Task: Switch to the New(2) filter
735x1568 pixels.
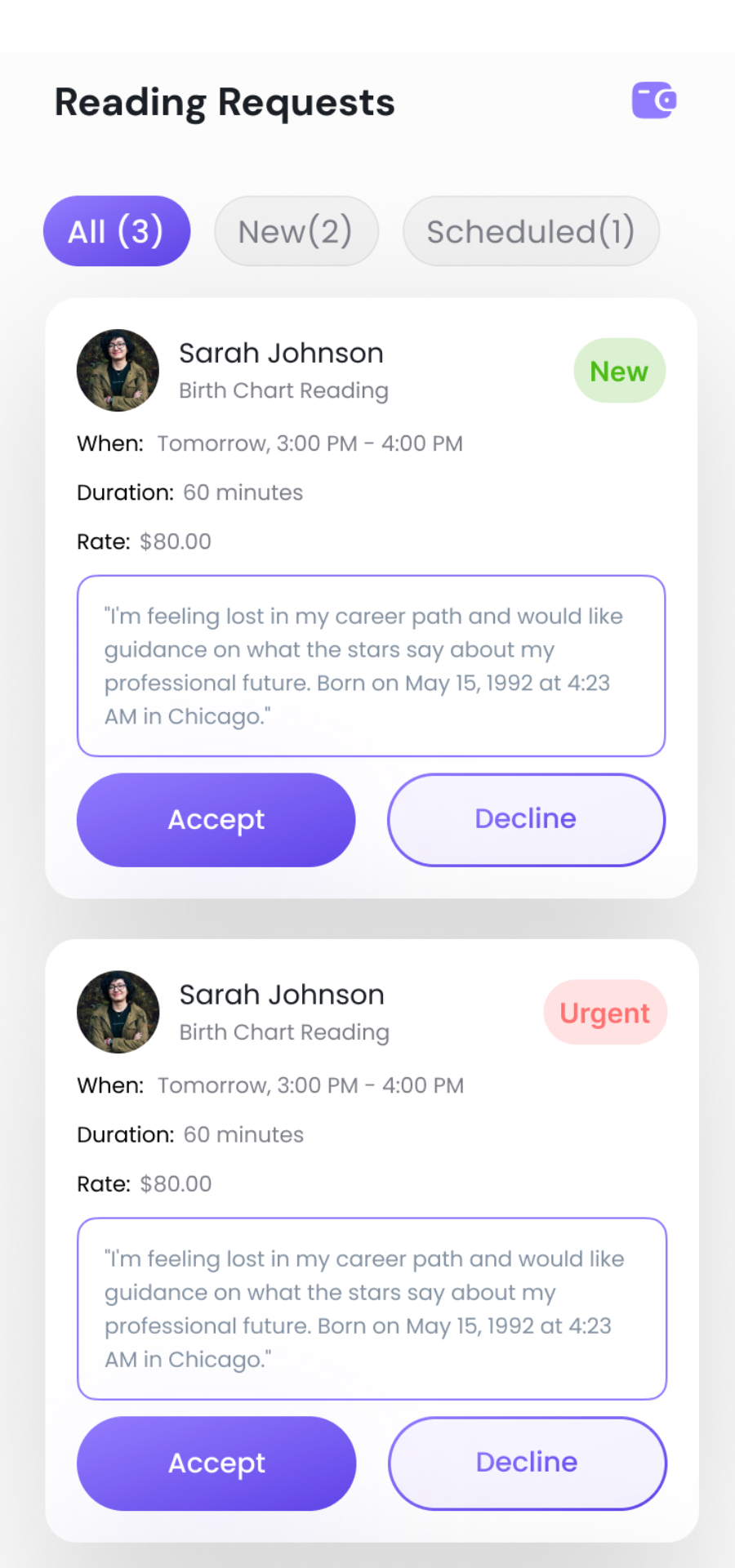Action: [296, 231]
